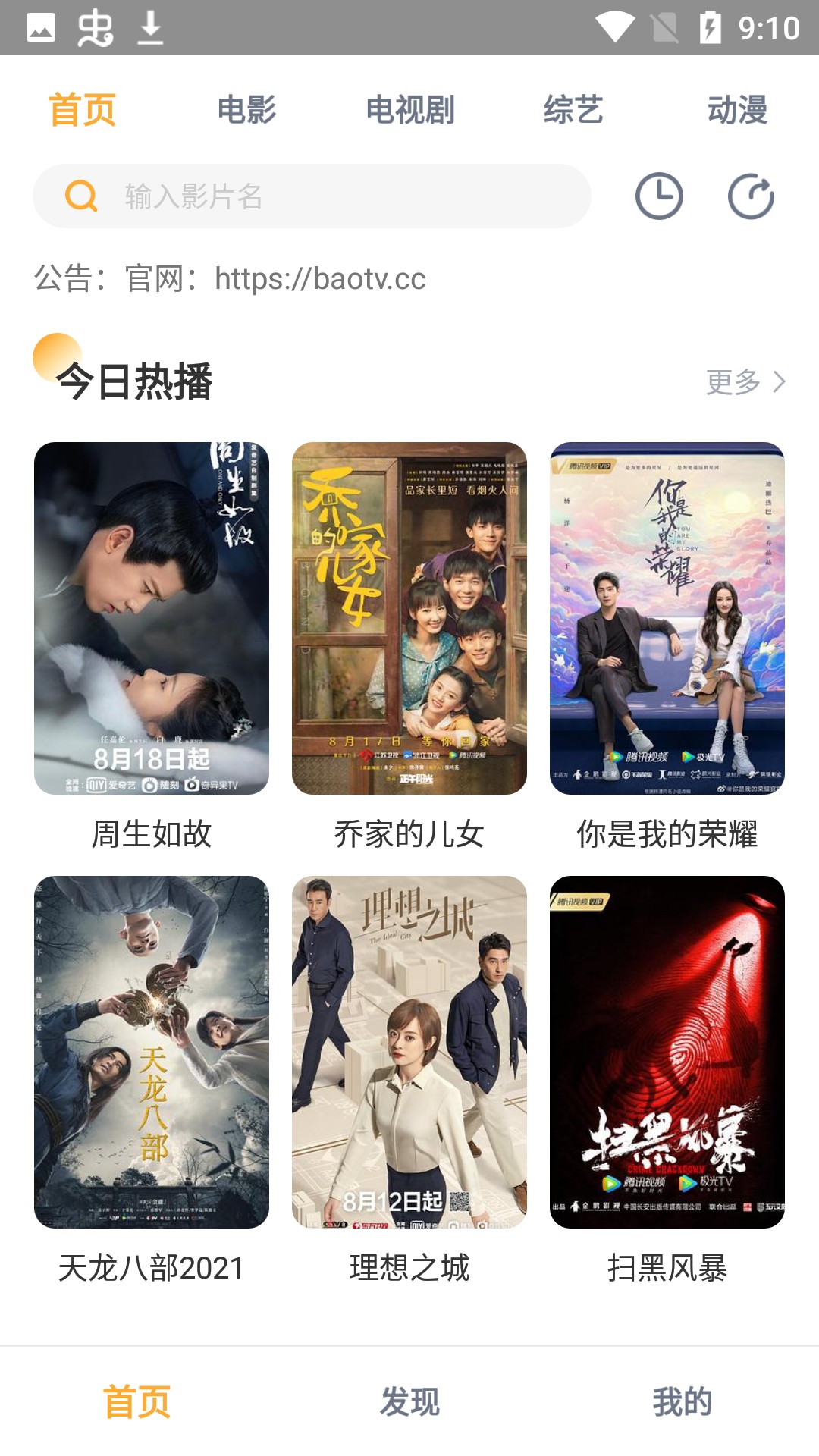Open the 电视剧 tab
Screen dimensions: 819x1456
coord(409,110)
